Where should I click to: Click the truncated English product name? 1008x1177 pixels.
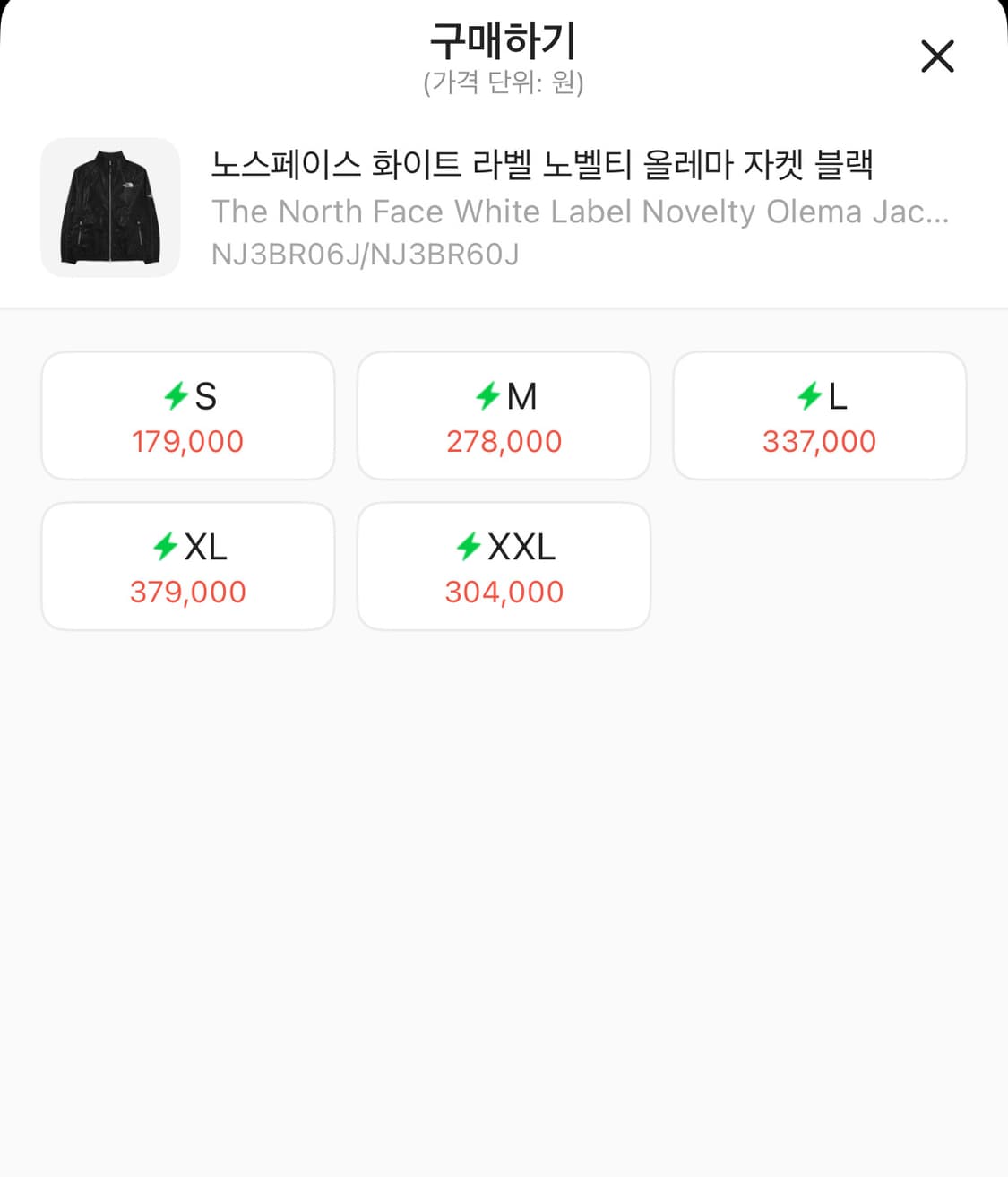click(x=579, y=212)
